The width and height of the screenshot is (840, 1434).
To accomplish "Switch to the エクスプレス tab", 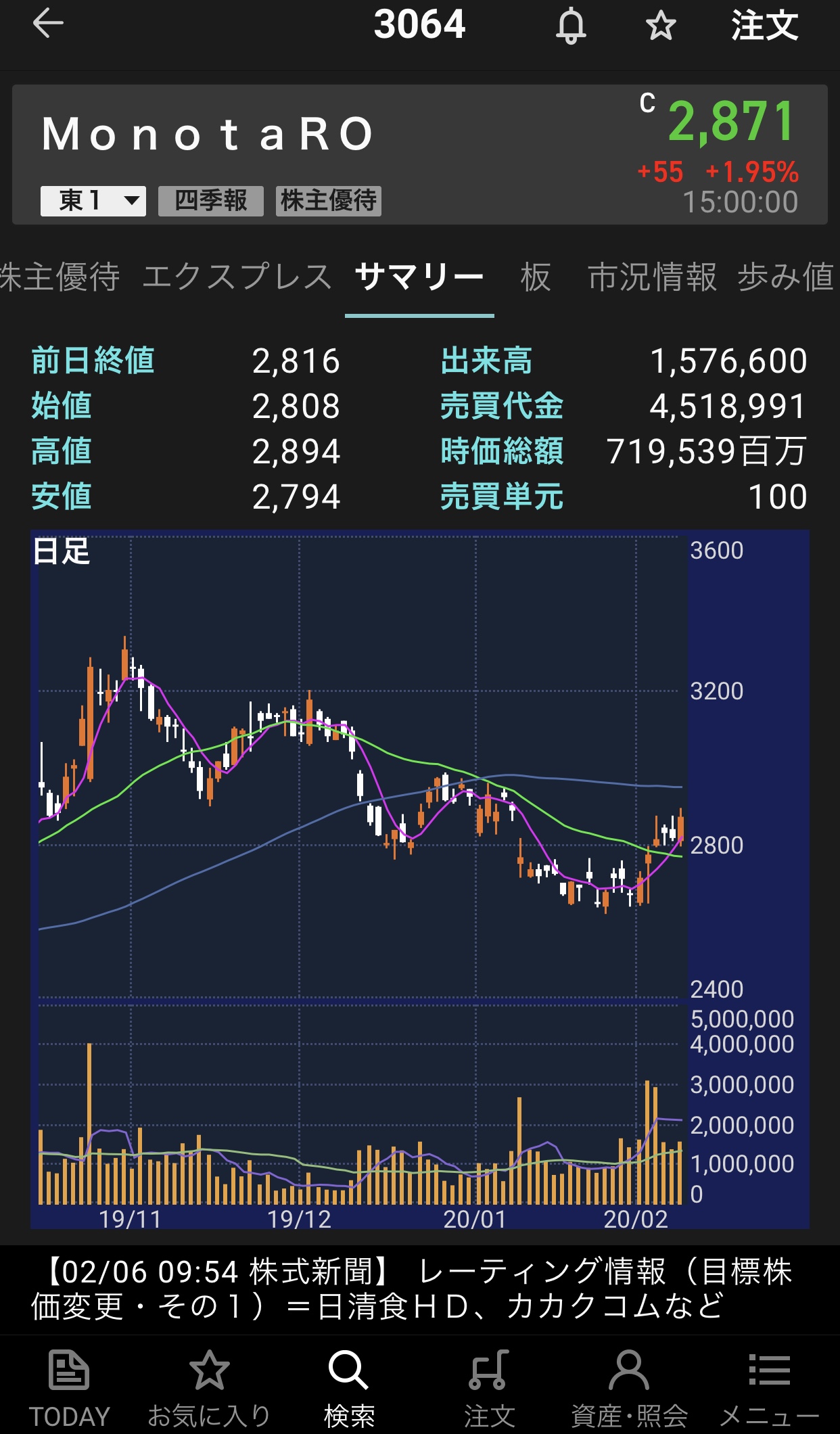I will point(237,277).
